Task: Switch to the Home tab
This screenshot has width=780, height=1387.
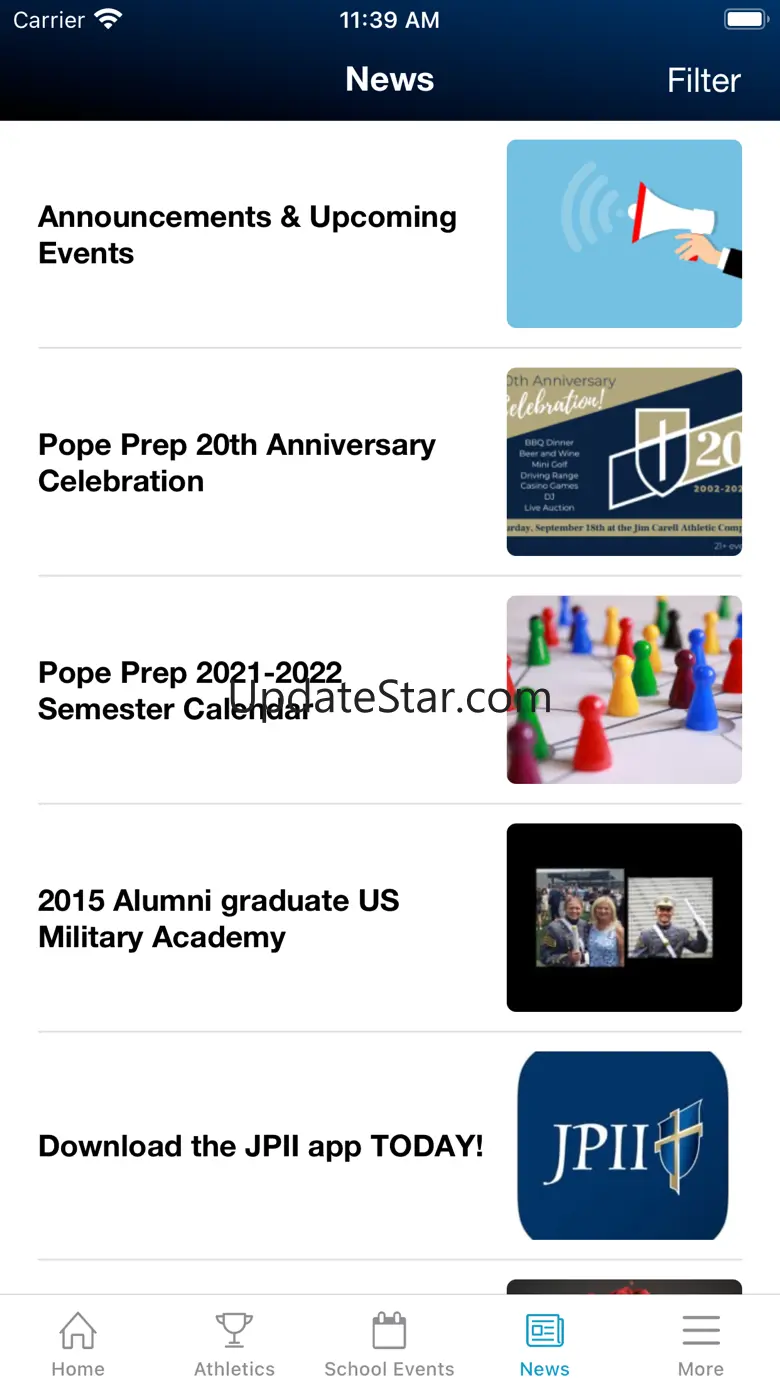Action: [78, 1345]
